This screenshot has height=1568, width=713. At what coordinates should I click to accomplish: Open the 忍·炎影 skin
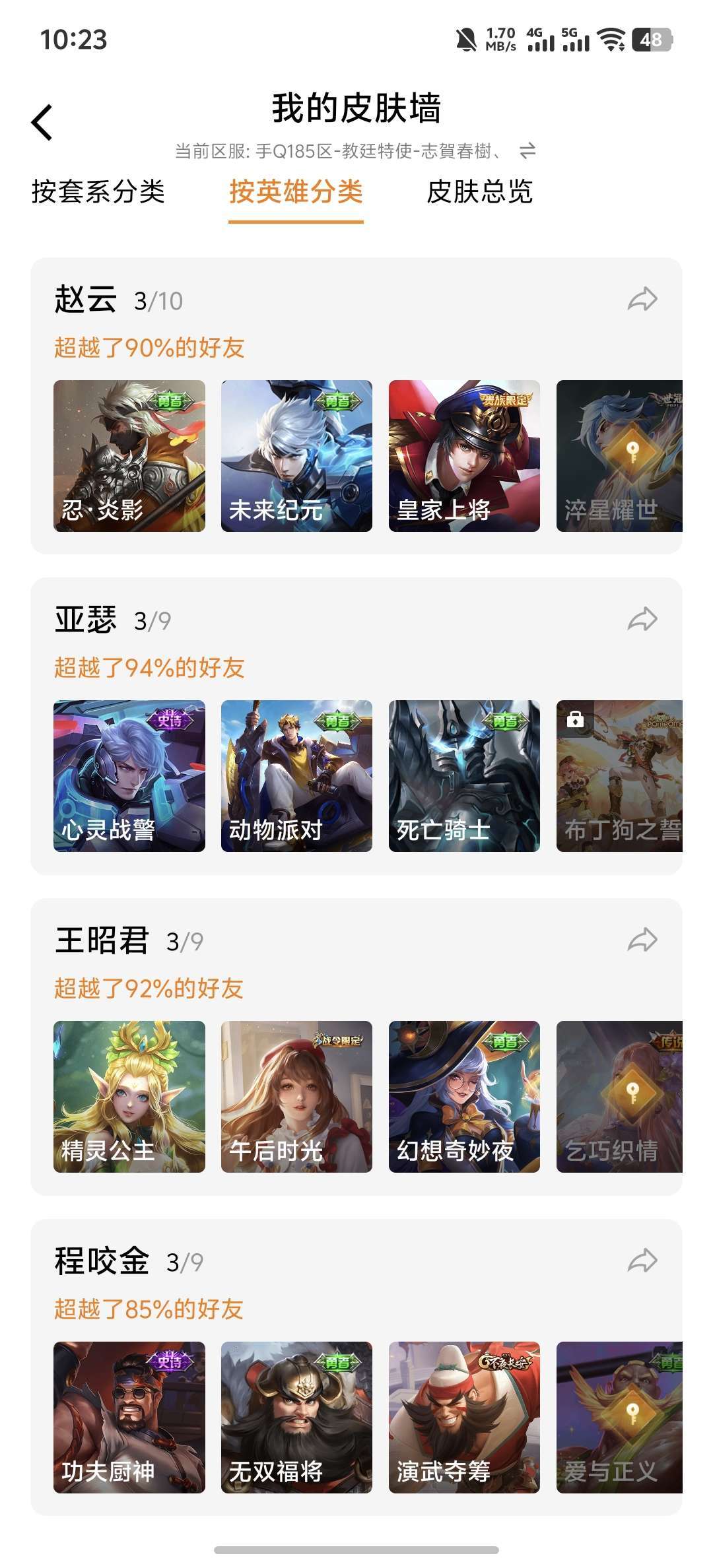coord(129,456)
